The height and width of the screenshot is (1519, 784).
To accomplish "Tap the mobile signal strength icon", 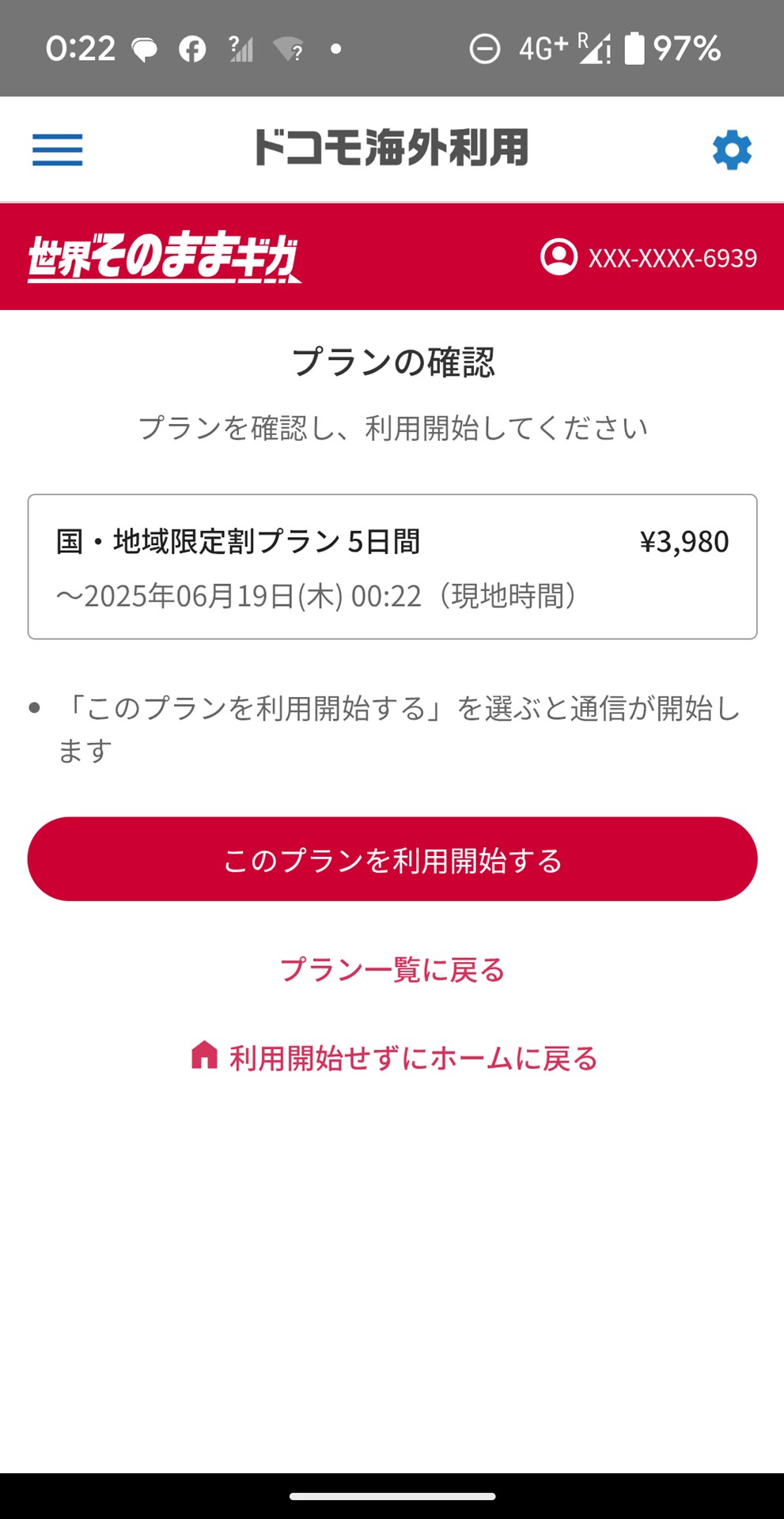I will [241, 47].
